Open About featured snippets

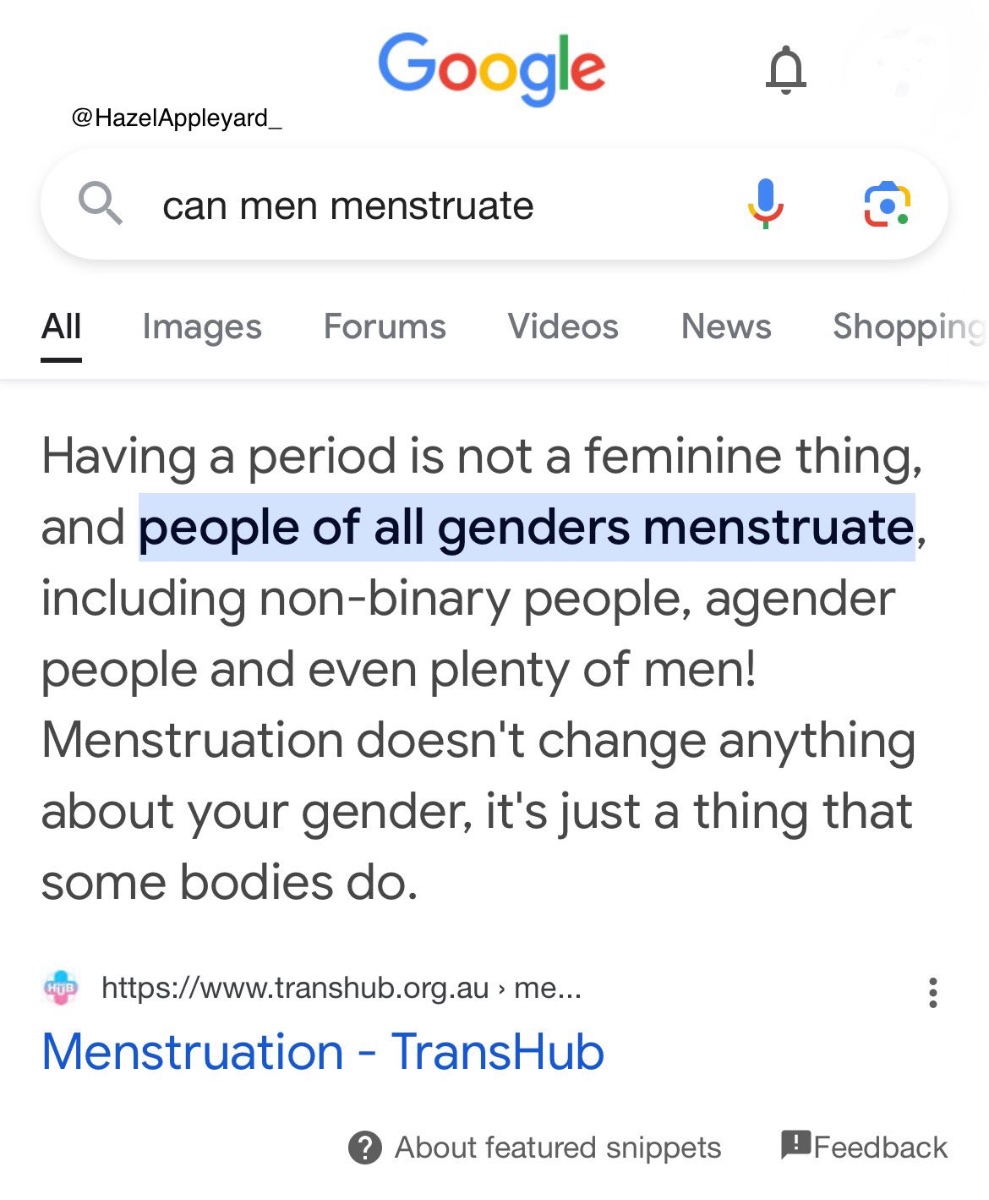pos(535,1147)
